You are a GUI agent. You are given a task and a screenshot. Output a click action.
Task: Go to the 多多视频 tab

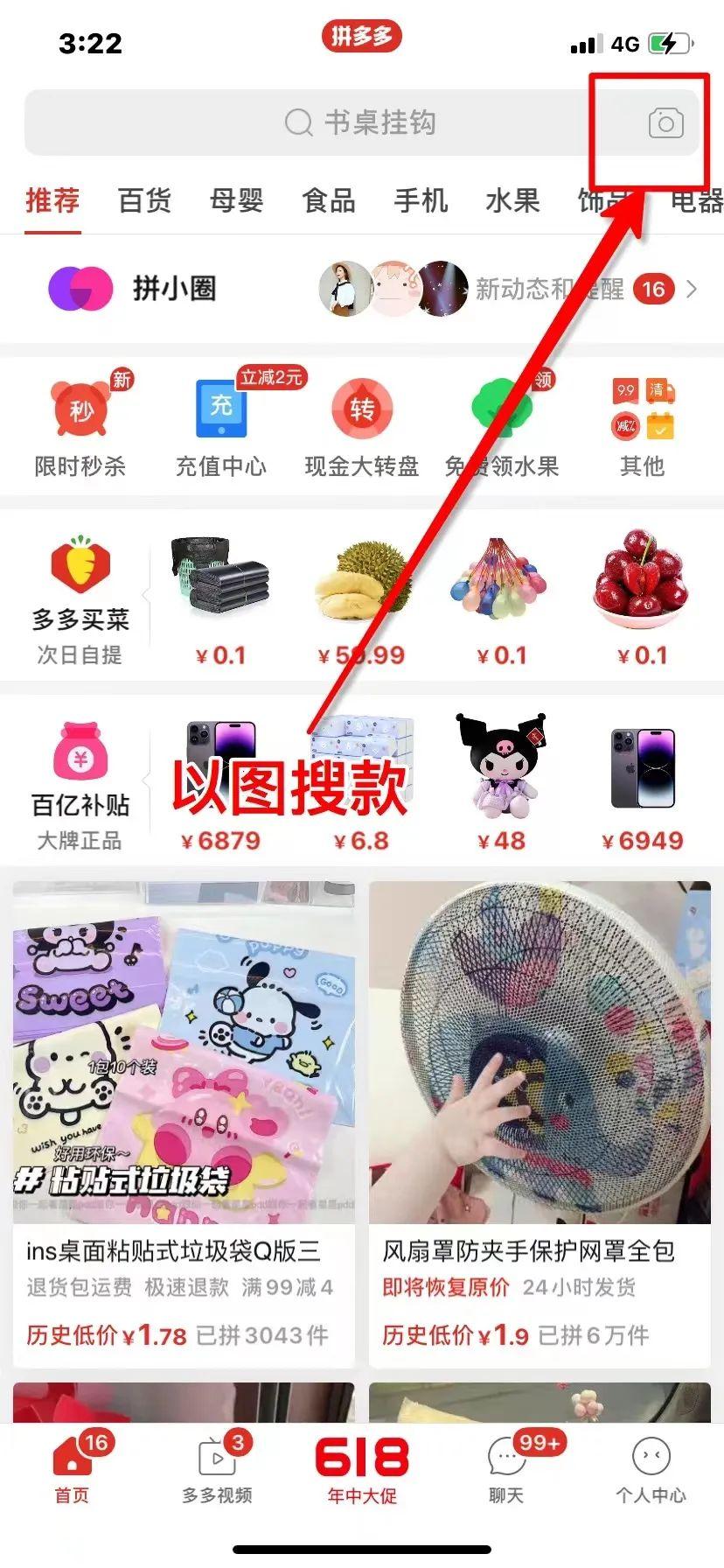click(x=217, y=1470)
